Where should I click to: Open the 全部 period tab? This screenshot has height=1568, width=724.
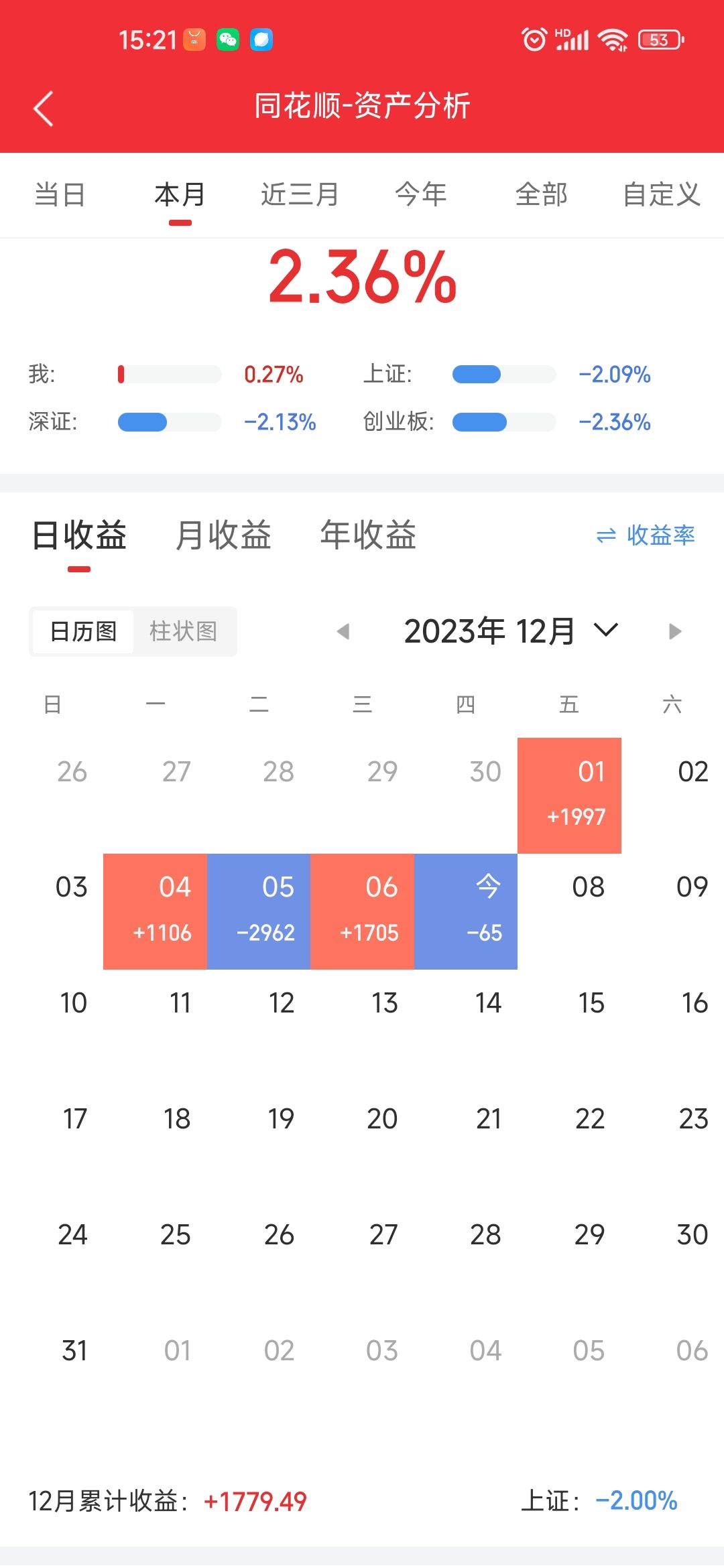coord(542,195)
